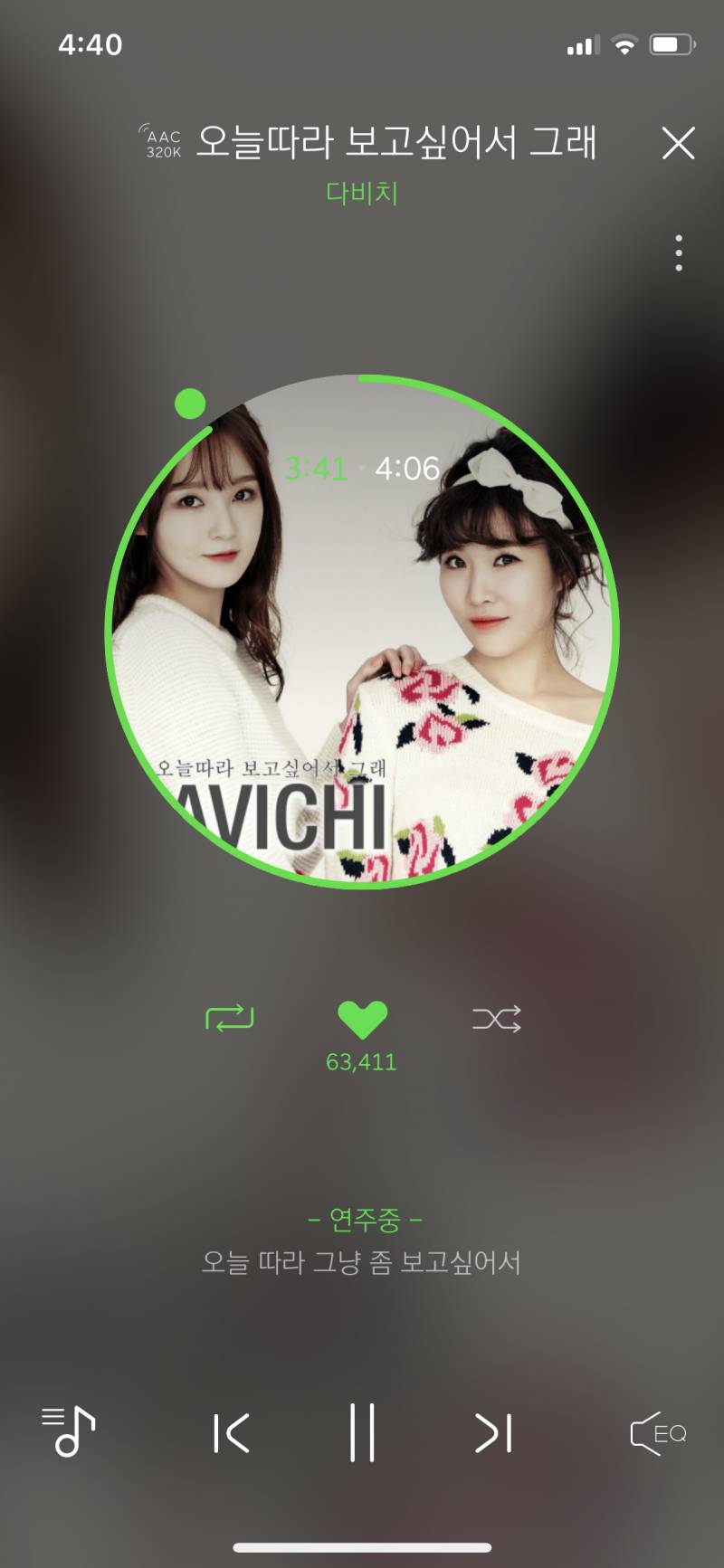
Task: Toggle shuffle playback
Action: (496, 1019)
